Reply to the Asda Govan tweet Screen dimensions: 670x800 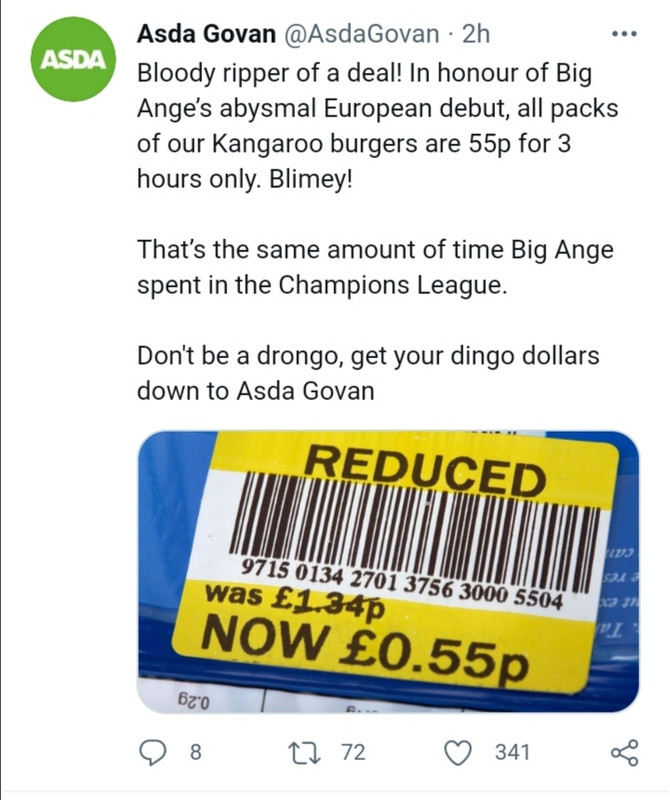151,752
